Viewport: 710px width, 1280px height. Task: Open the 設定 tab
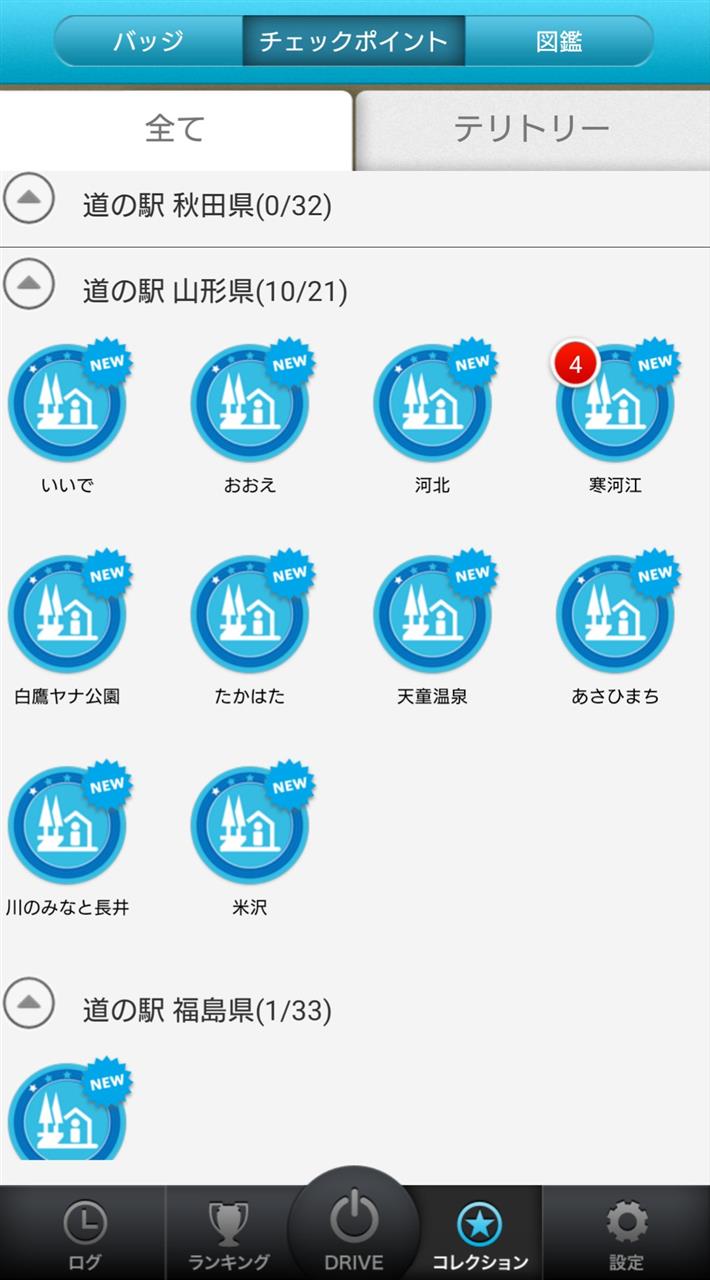pyautogui.click(x=627, y=1233)
